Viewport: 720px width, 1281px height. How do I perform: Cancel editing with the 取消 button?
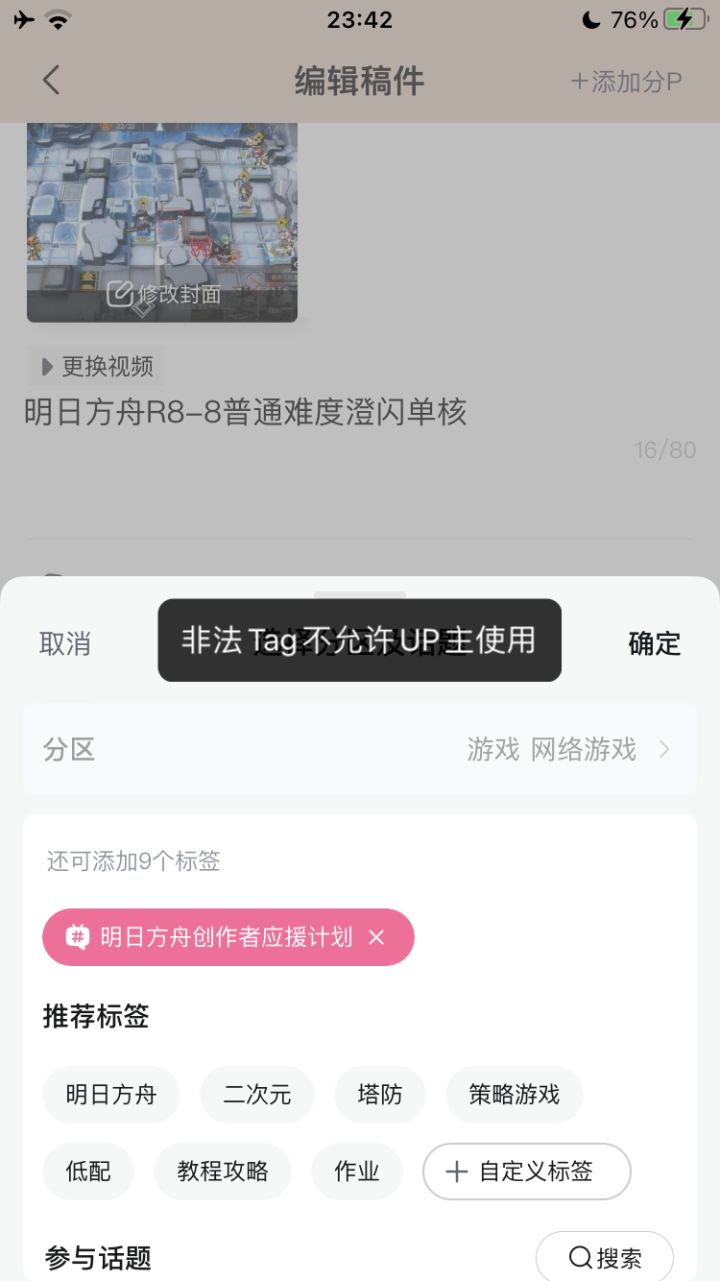point(66,644)
